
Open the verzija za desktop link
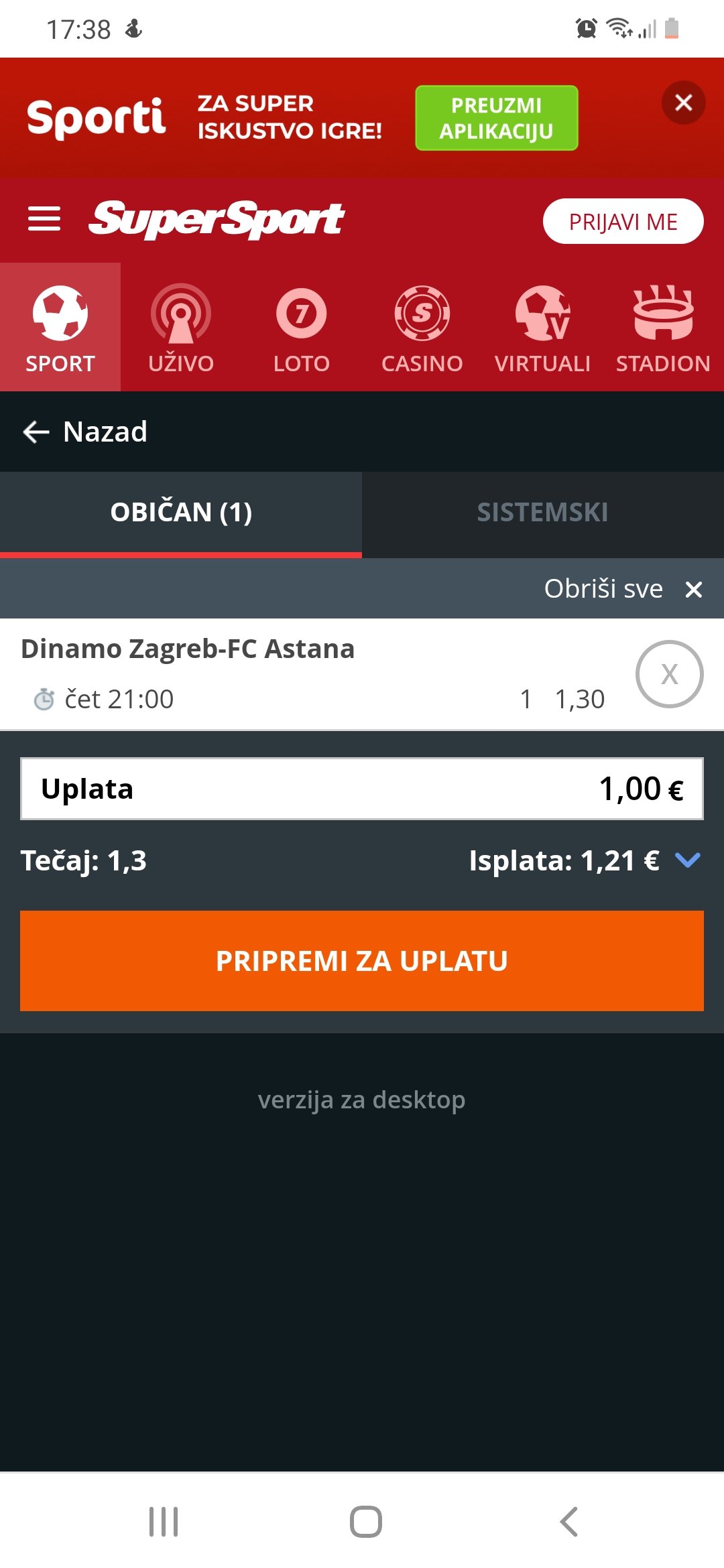362,1100
